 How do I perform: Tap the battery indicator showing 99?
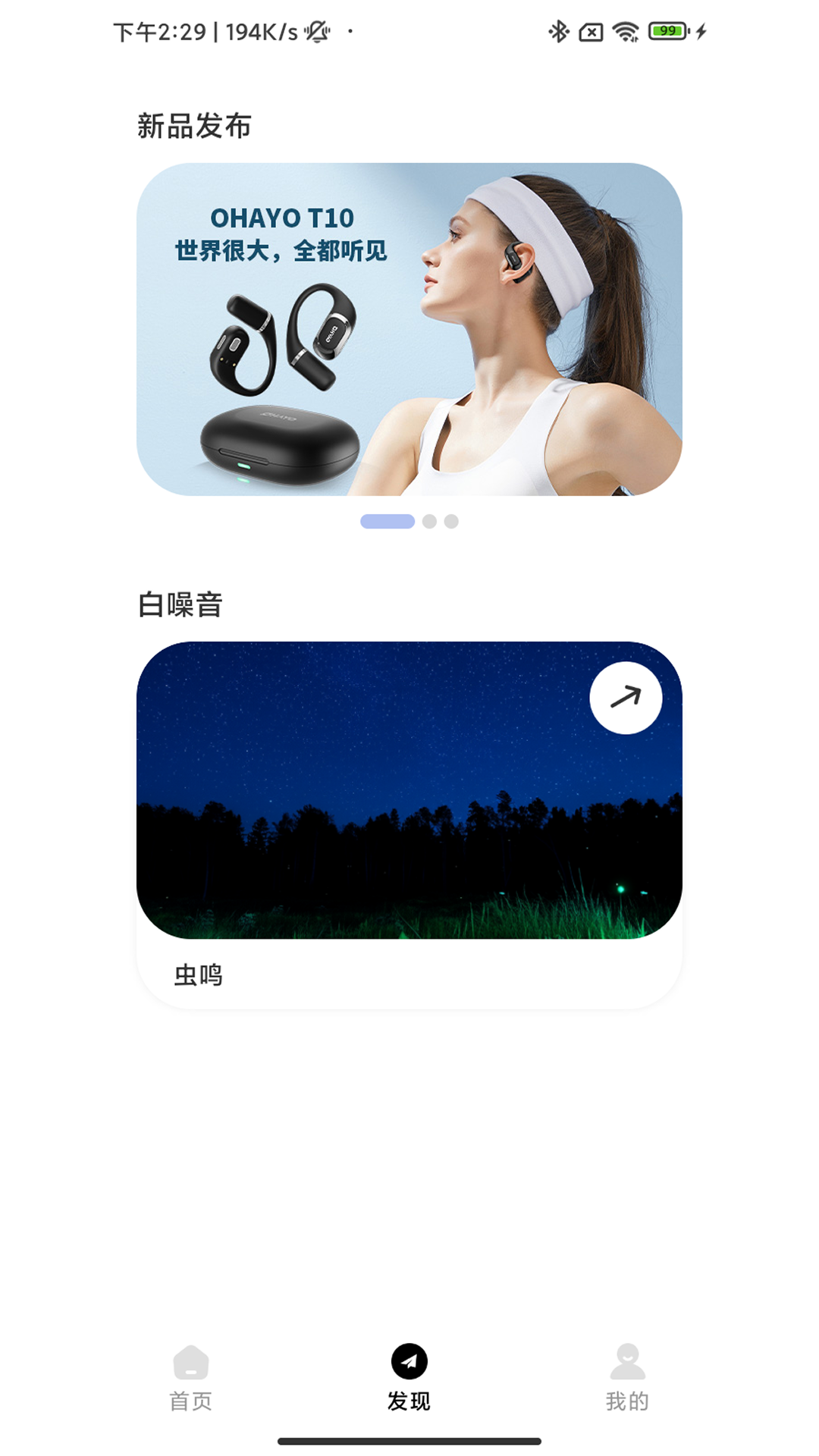click(665, 32)
